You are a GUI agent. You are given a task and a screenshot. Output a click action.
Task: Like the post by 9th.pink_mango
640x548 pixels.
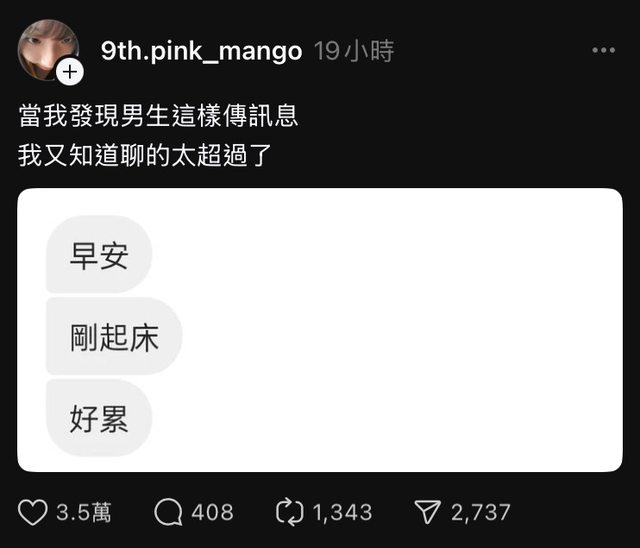[34, 513]
